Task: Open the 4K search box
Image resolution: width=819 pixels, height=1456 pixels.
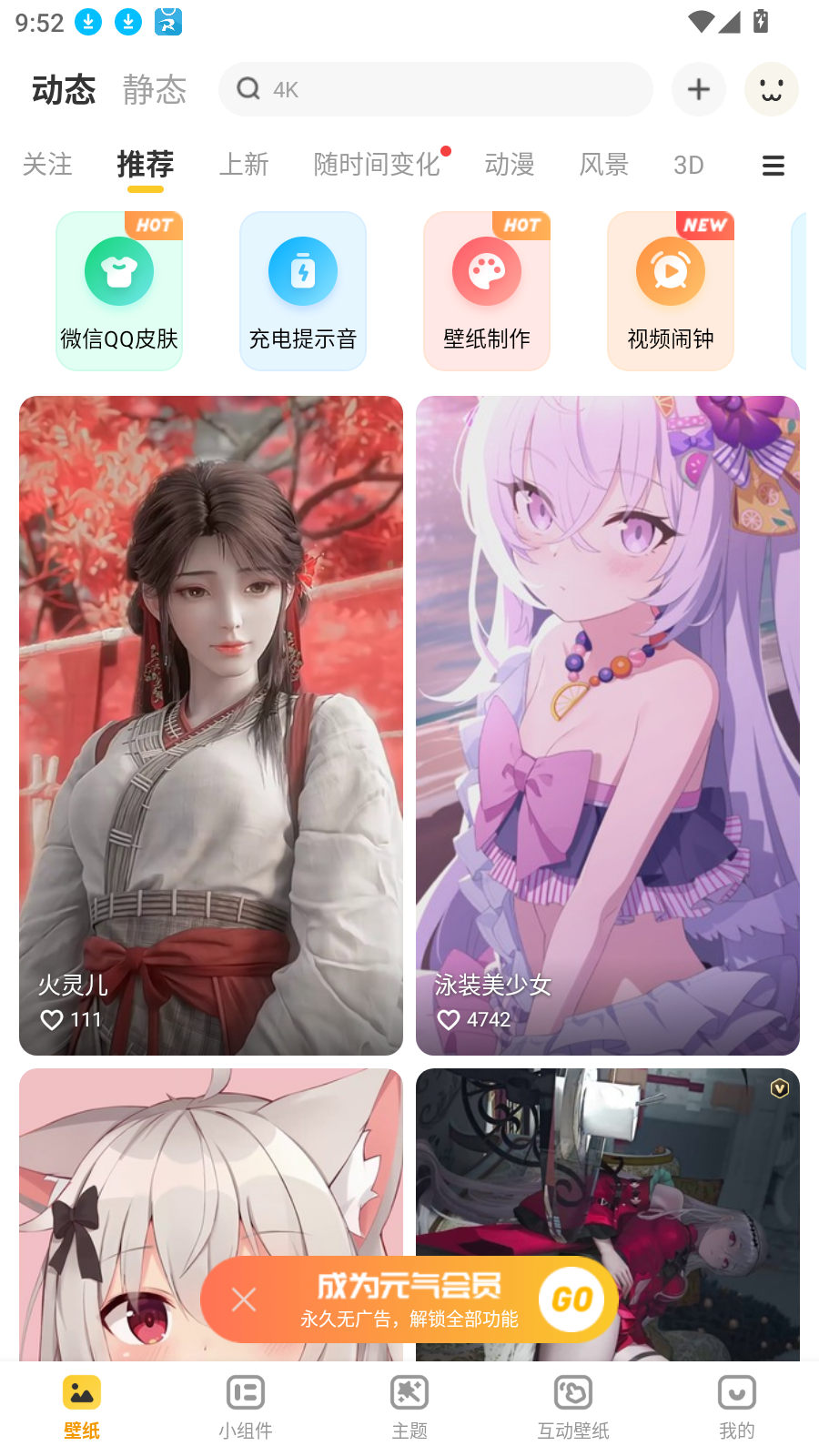Action: pyautogui.click(x=435, y=89)
